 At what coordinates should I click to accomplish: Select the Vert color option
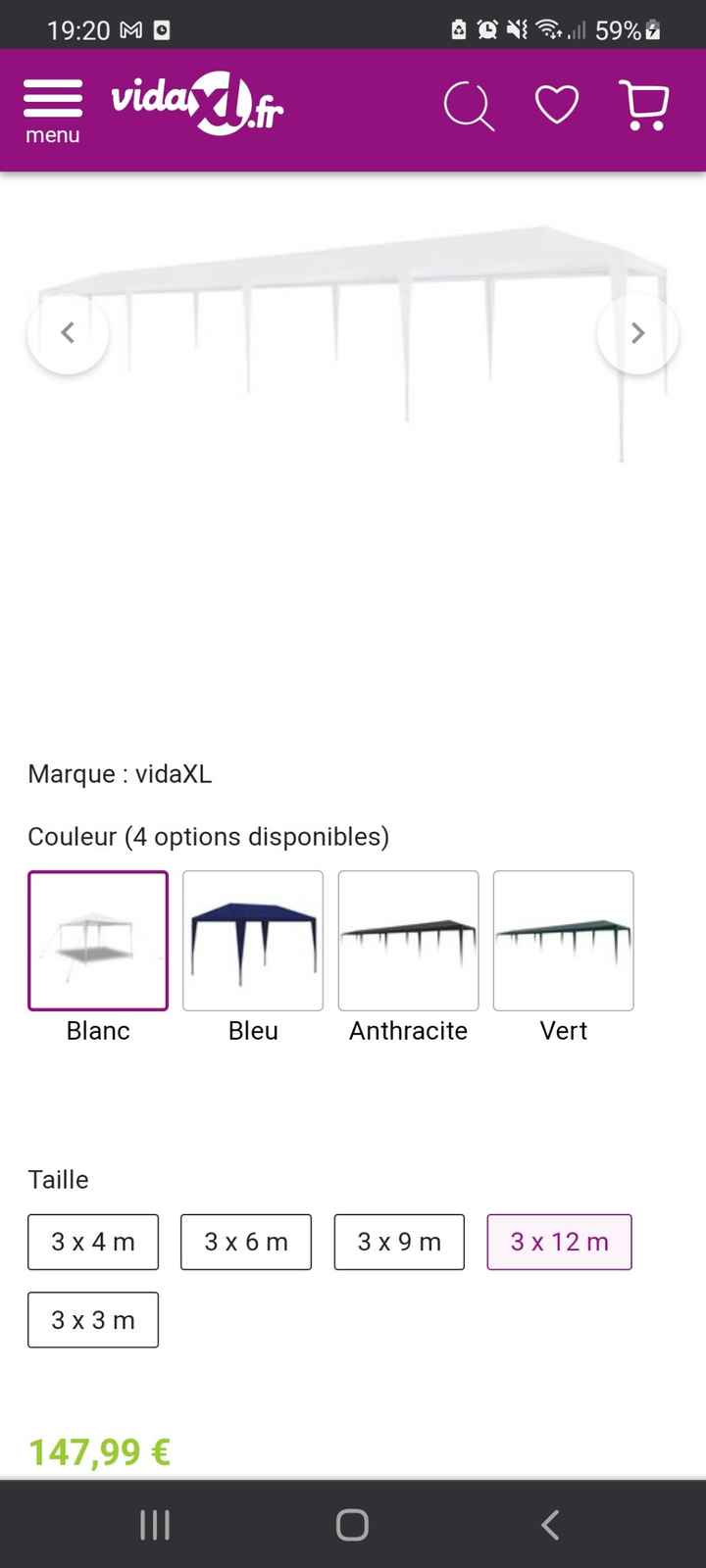[x=563, y=941]
